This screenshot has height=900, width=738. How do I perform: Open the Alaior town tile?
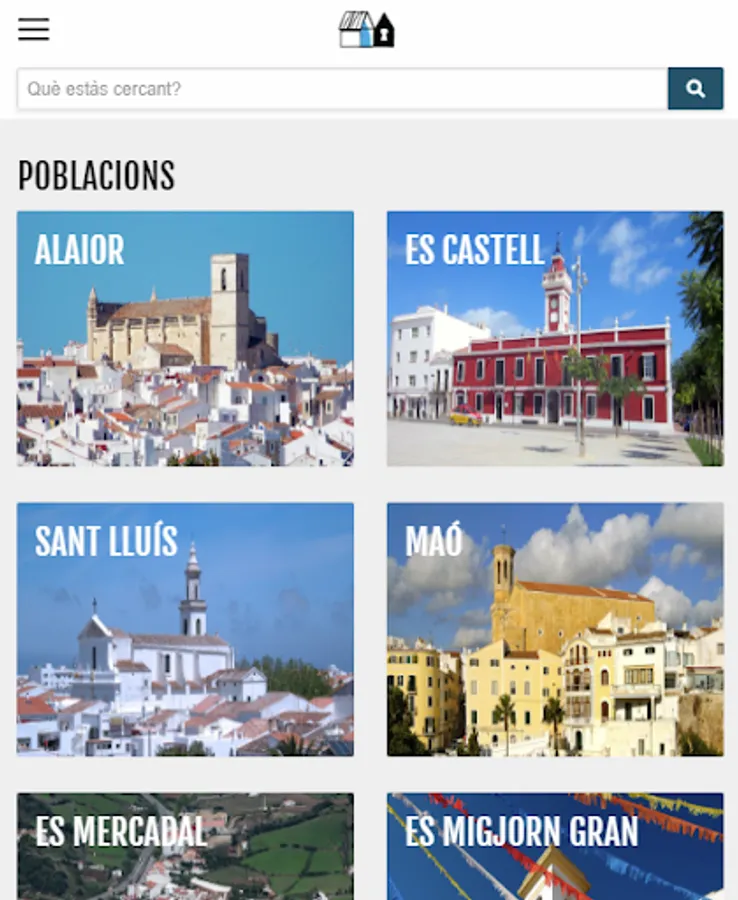[x=185, y=339]
